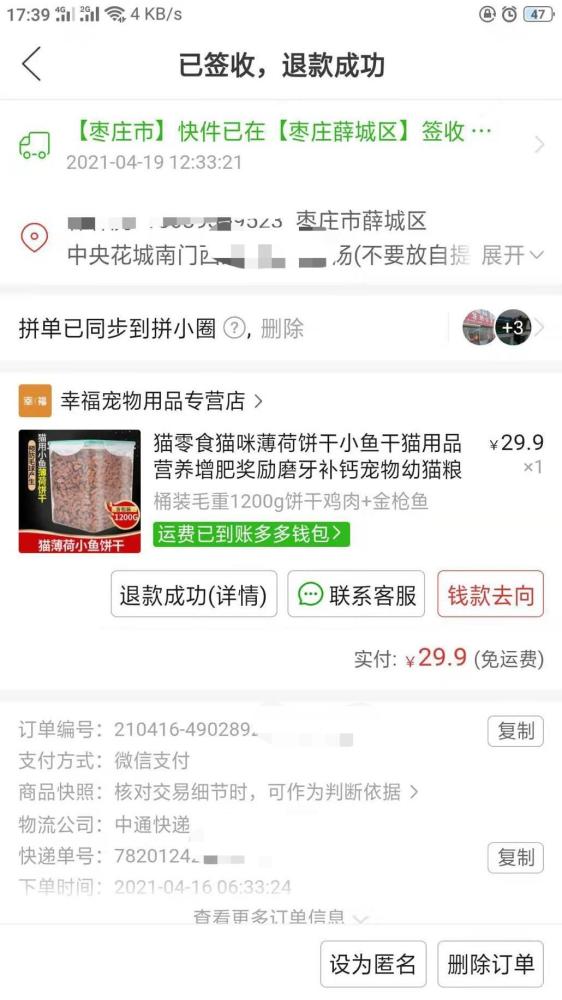
Task: Open the help icon beside 拼小圈
Action: (x=235, y=328)
